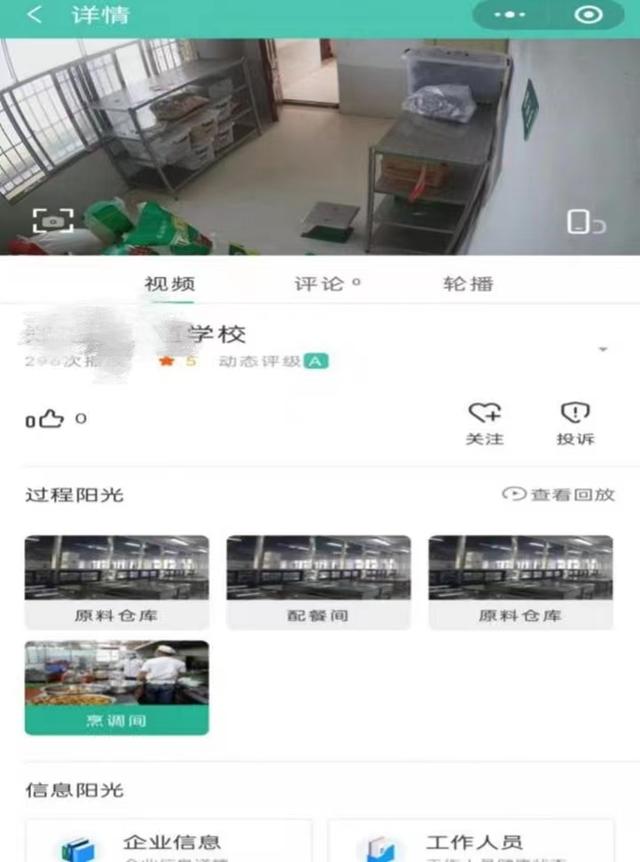Open the 企业信息 card
The height and width of the screenshot is (862, 640).
point(168,843)
